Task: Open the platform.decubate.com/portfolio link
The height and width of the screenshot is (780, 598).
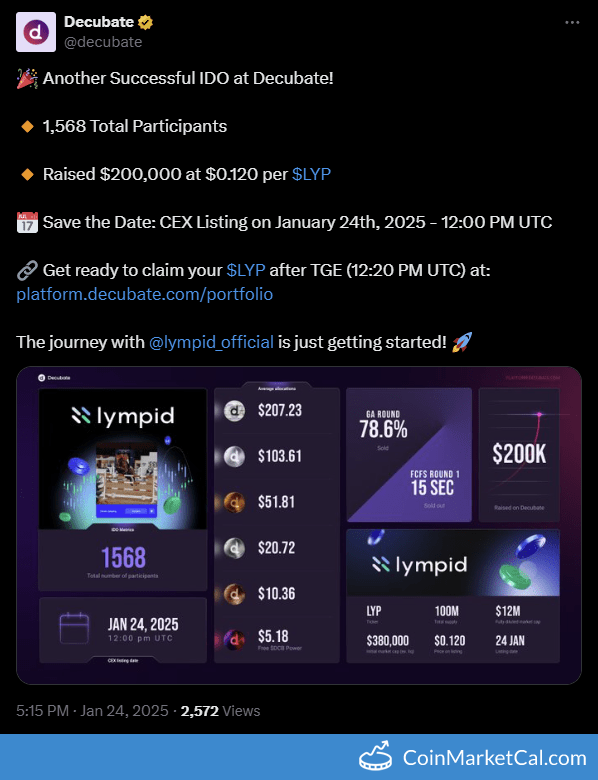Action: point(145,294)
